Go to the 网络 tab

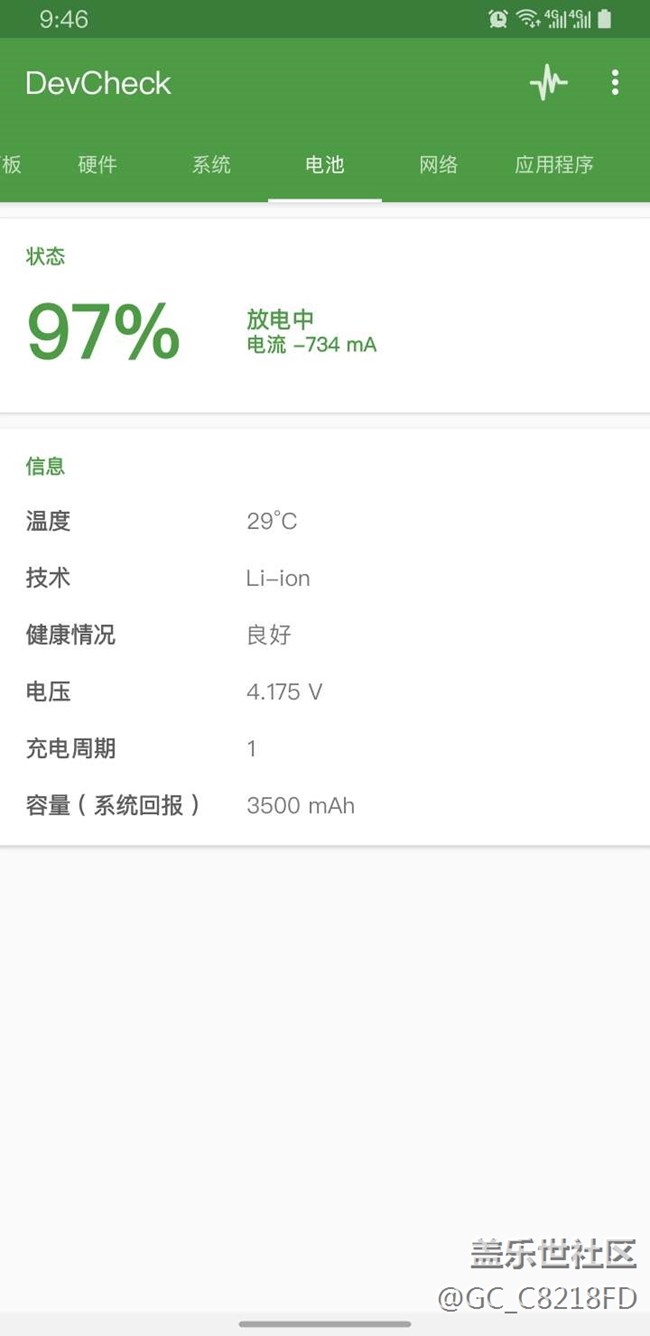click(438, 165)
